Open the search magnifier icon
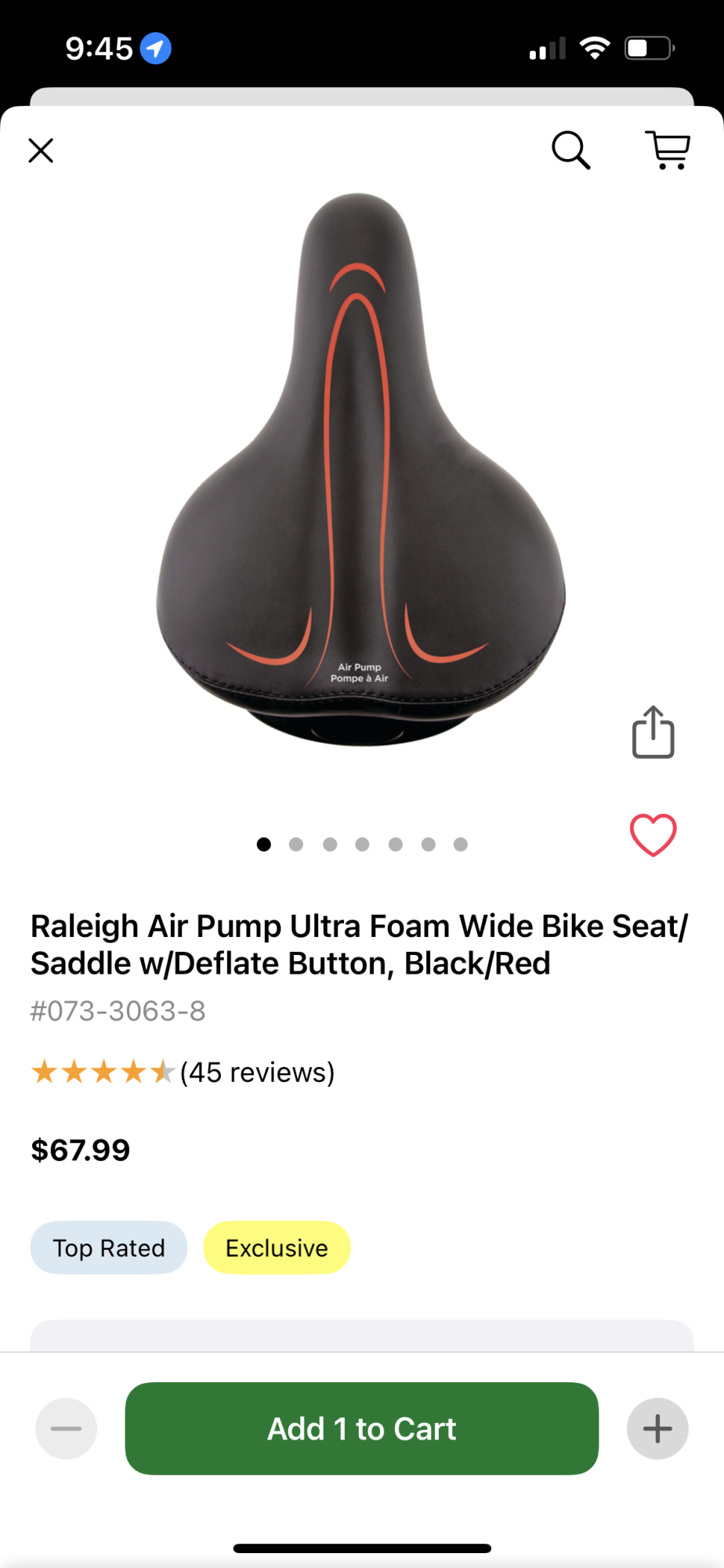Image resolution: width=724 pixels, height=1568 pixels. pos(570,150)
